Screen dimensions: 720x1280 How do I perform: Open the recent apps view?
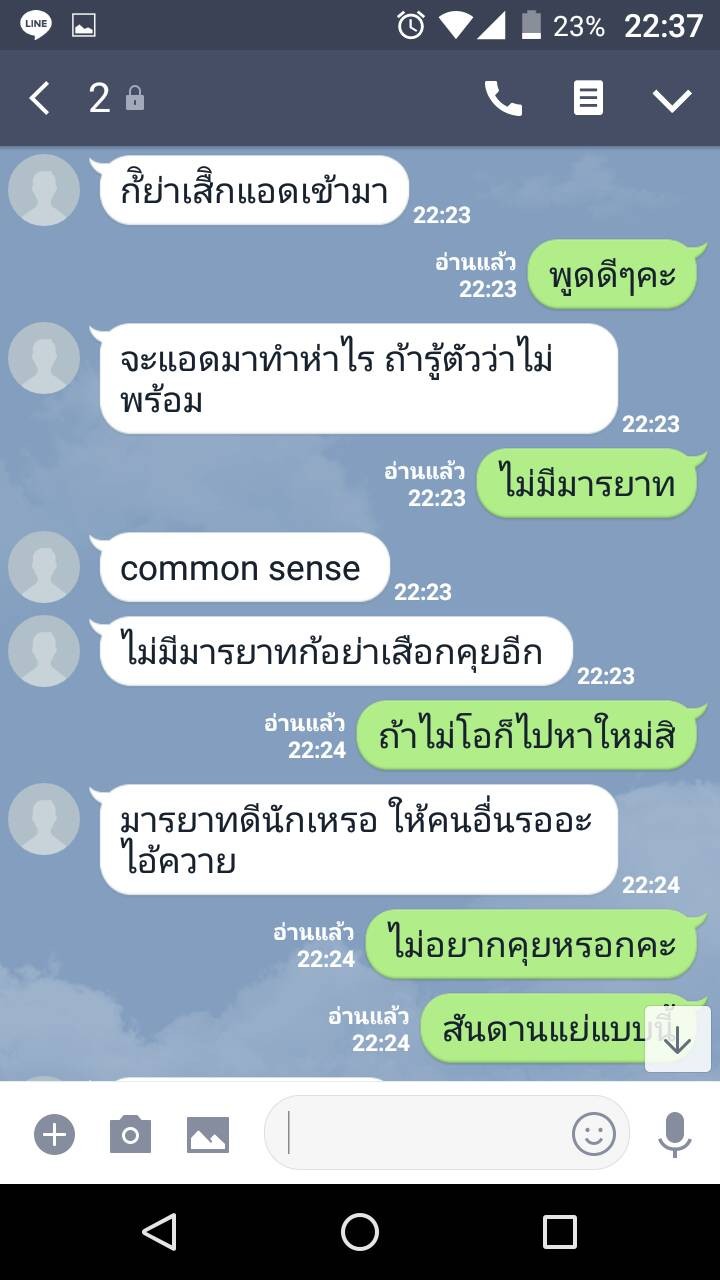point(560,1232)
